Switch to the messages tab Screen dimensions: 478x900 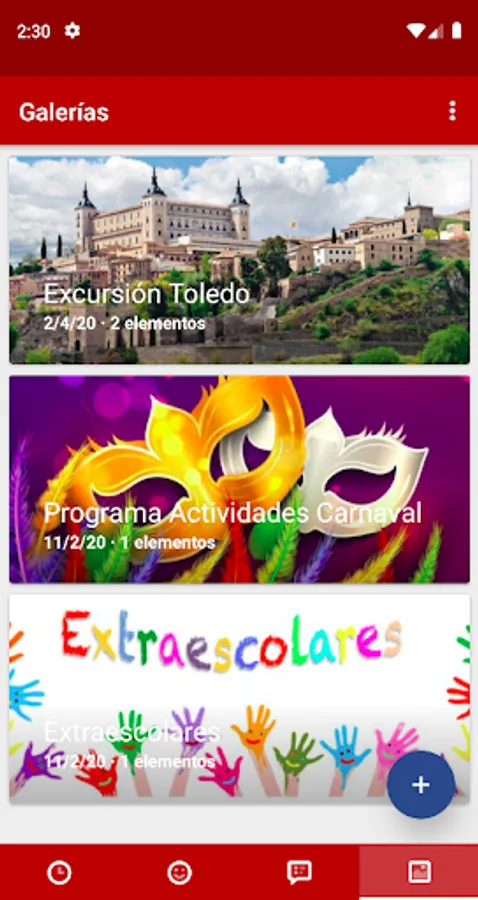pyautogui.click(x=299, y=872)
